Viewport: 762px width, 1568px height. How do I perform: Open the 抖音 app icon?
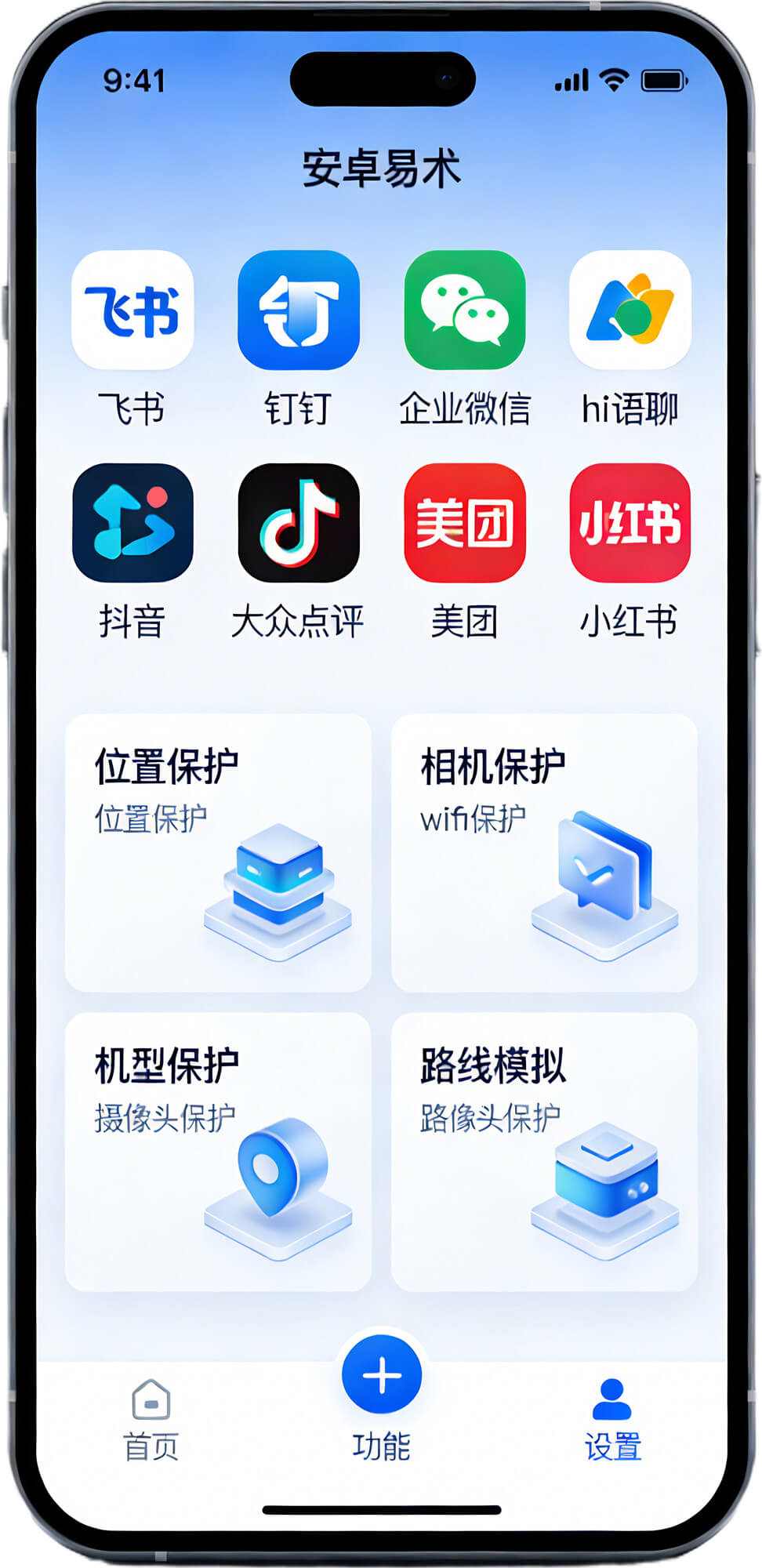coord(132,523)
